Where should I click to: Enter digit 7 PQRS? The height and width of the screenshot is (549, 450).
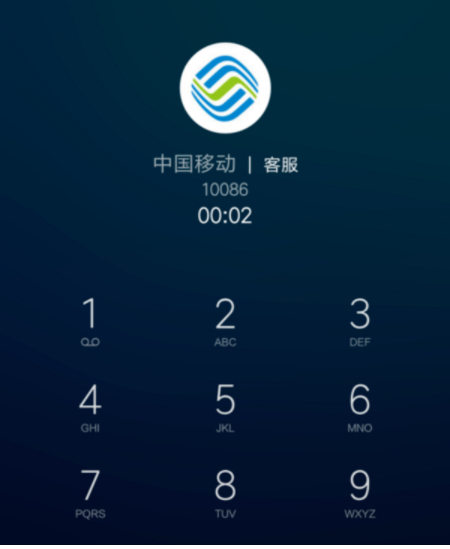tap(90, 494)
